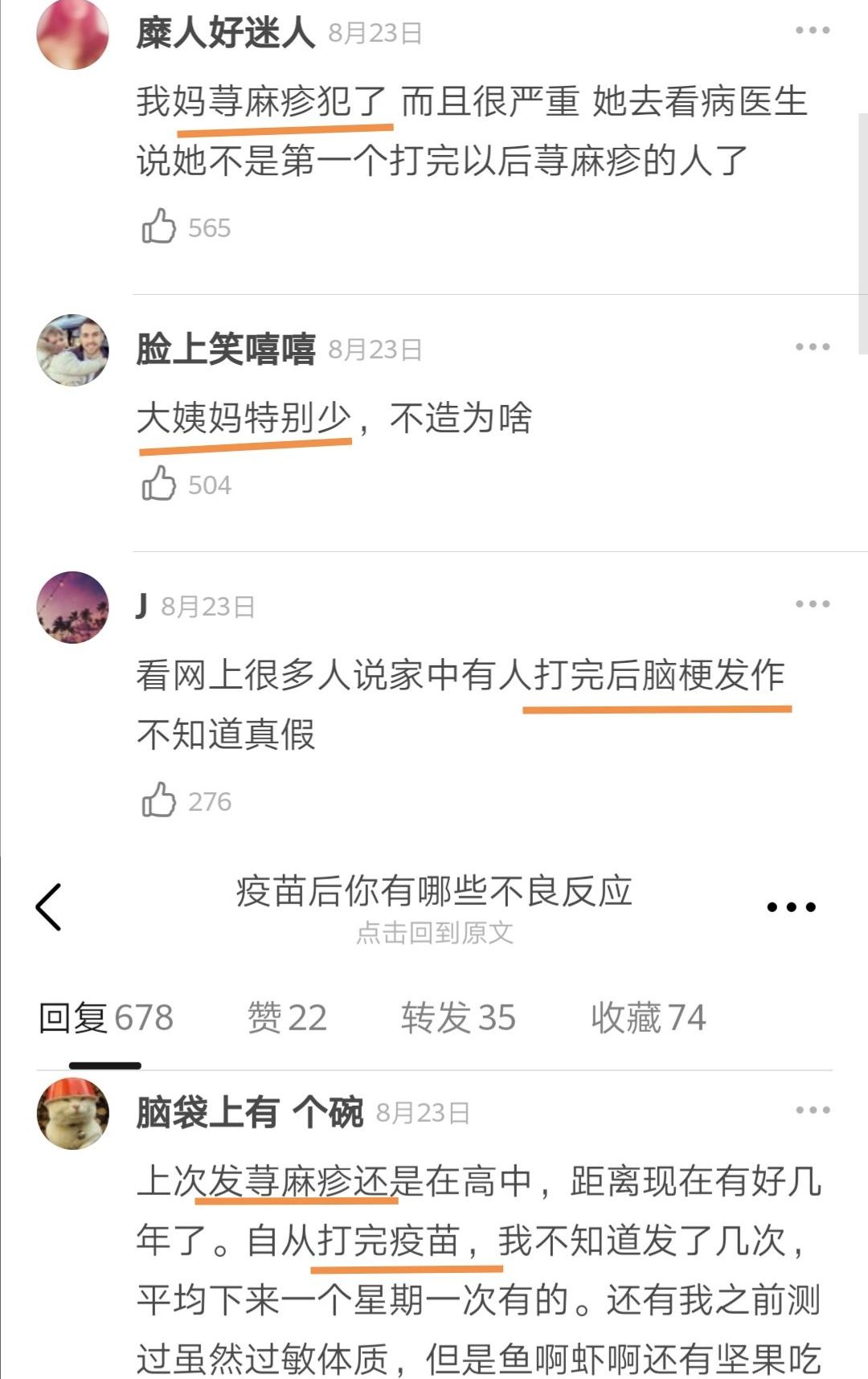Switch to the 收藏 74 tab

(x=648, y=1018)
